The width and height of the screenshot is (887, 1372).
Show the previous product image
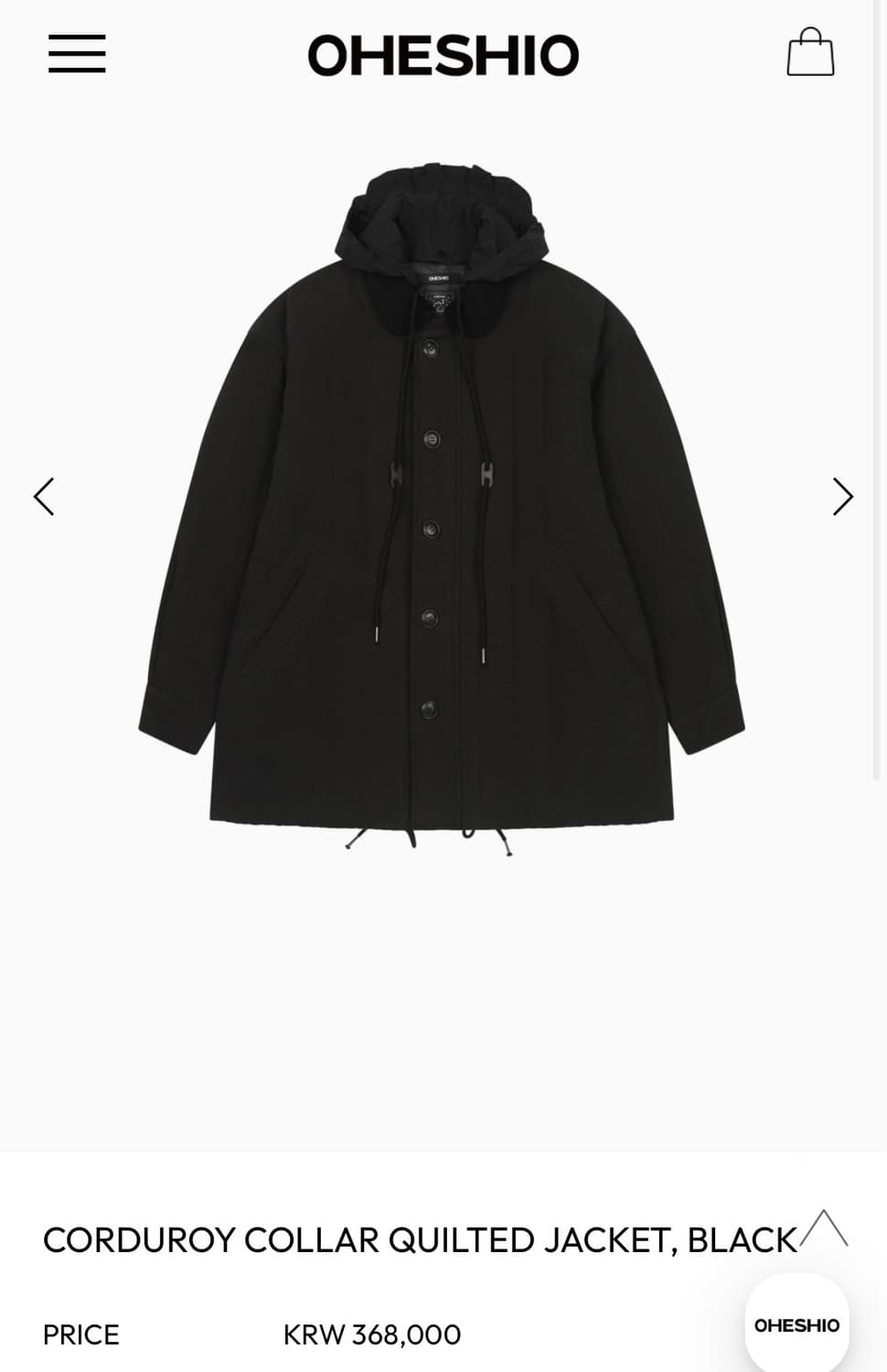click(44, 497)
